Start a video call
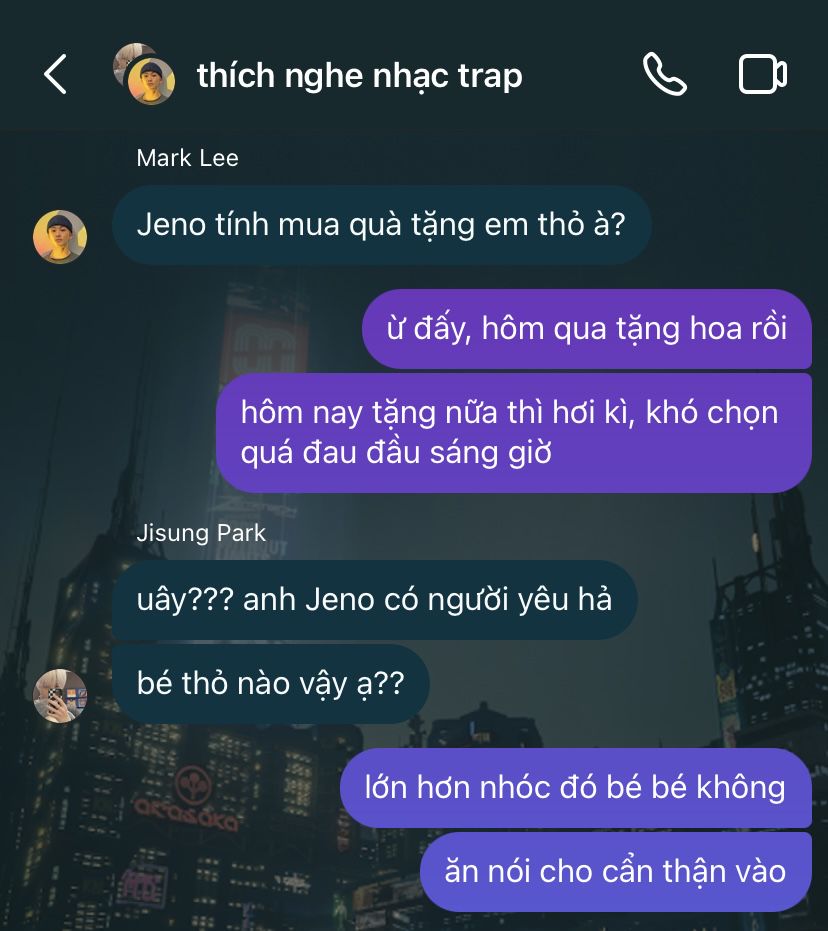The width and height of the screenshot is (828, 931). click(x=762, y=75)
